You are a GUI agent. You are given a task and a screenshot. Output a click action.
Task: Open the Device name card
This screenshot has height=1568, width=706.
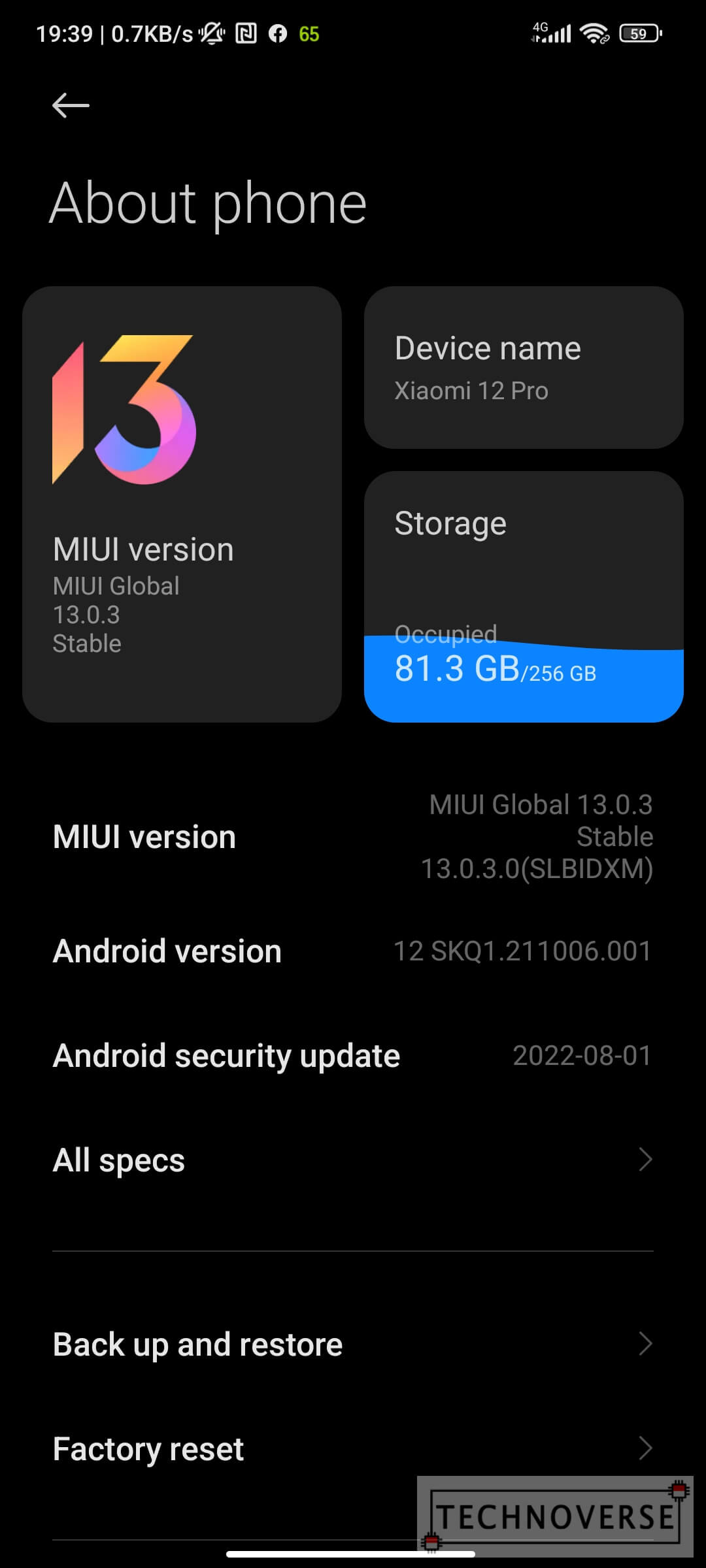pos(524,367)
